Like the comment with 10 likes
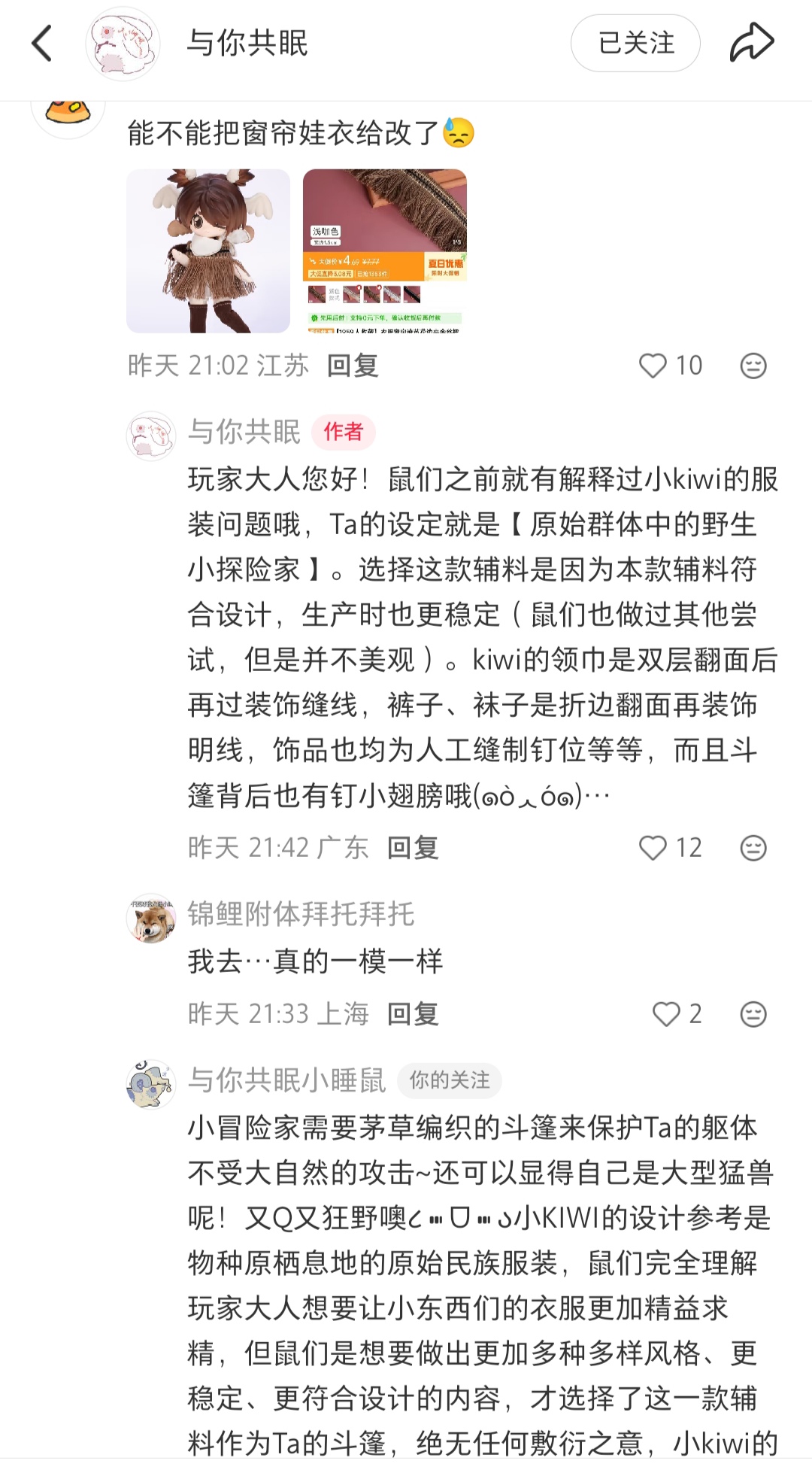The image size is (812, 1473). click(x=653, y=366)
